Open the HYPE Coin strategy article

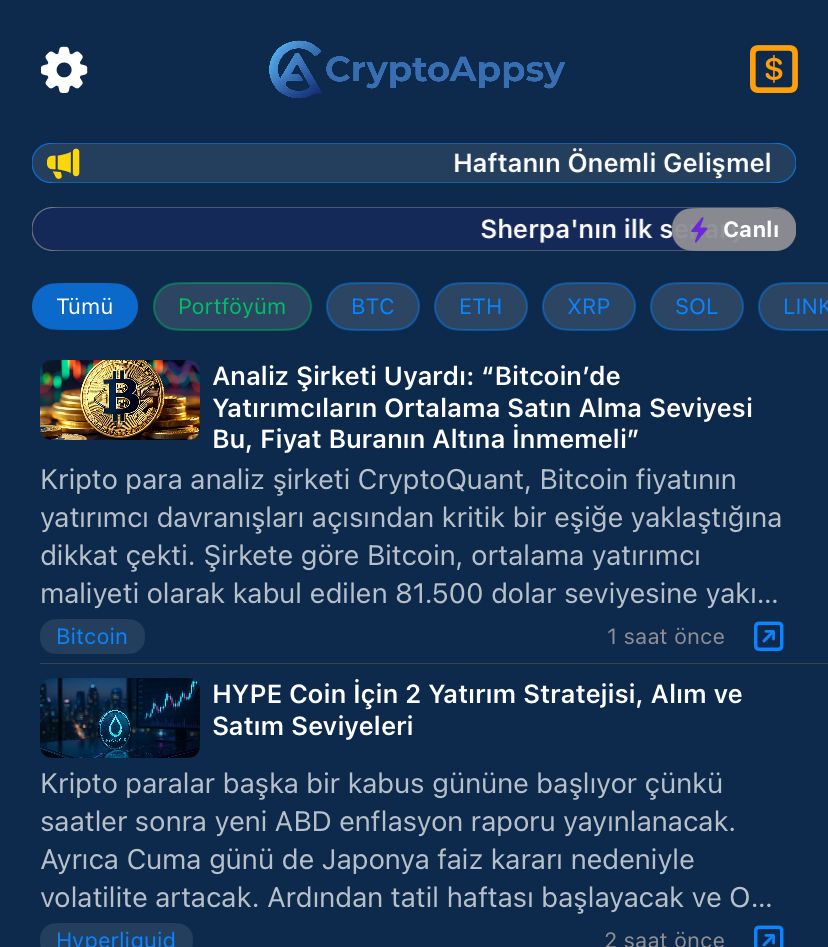point(477,710)
